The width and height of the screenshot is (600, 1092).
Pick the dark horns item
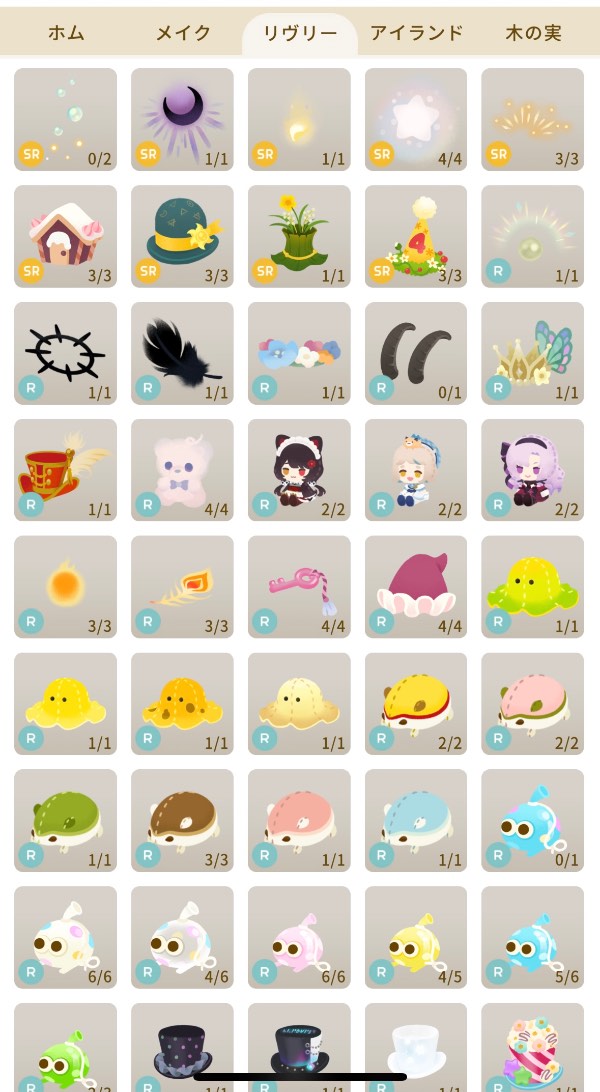click(x=415, y=353)
